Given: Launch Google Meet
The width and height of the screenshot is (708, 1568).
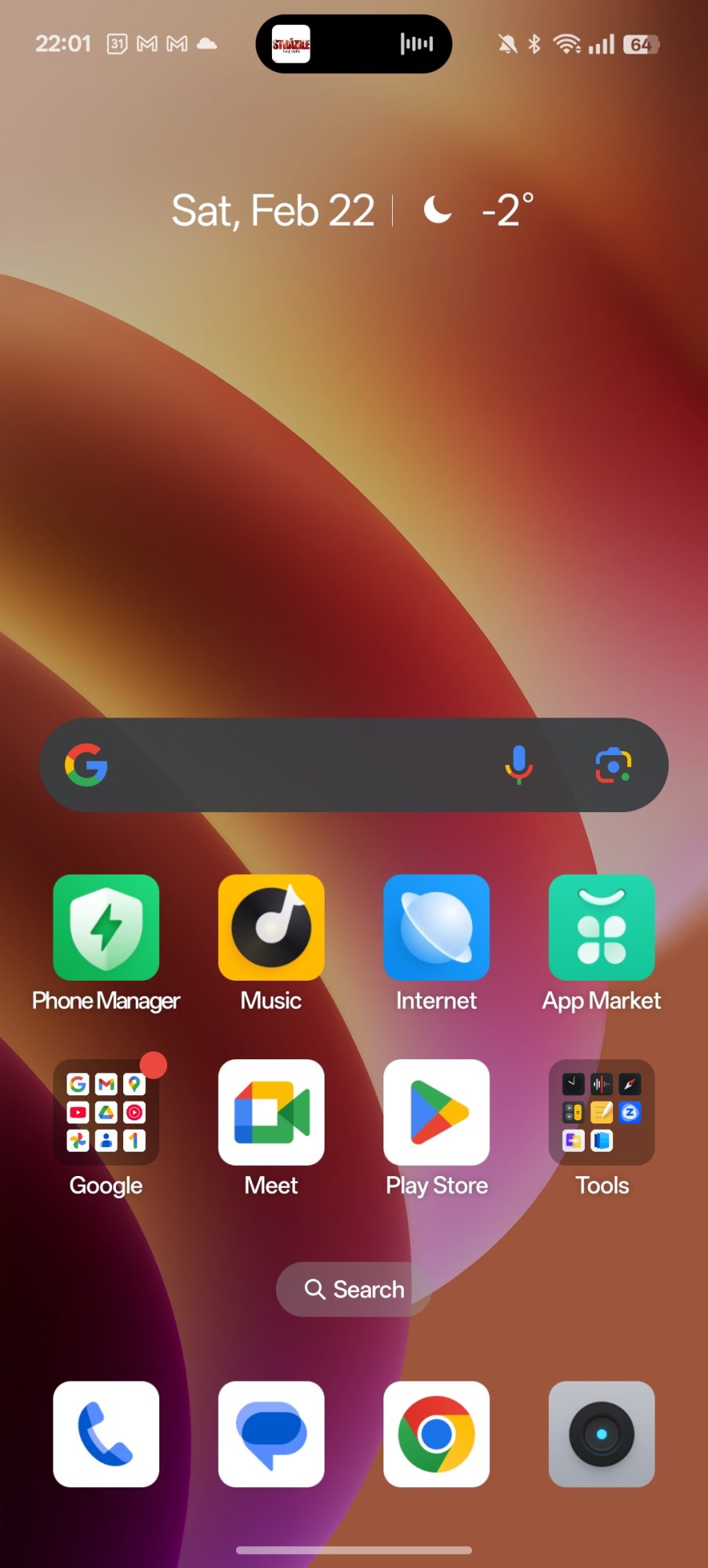Looking at the screenshot, I should (271, 1112).
